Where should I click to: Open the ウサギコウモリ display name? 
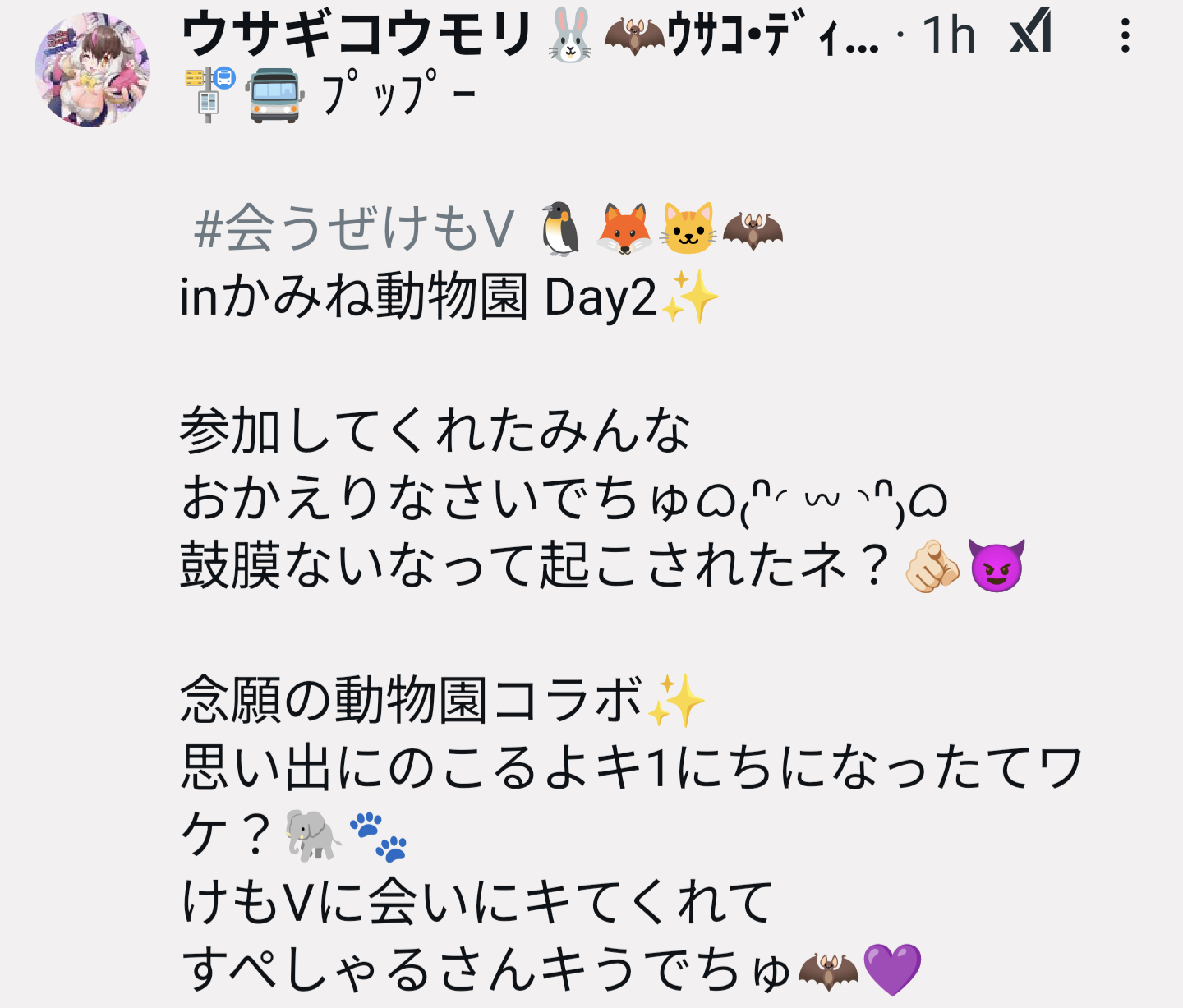click(x=357, y=35)
